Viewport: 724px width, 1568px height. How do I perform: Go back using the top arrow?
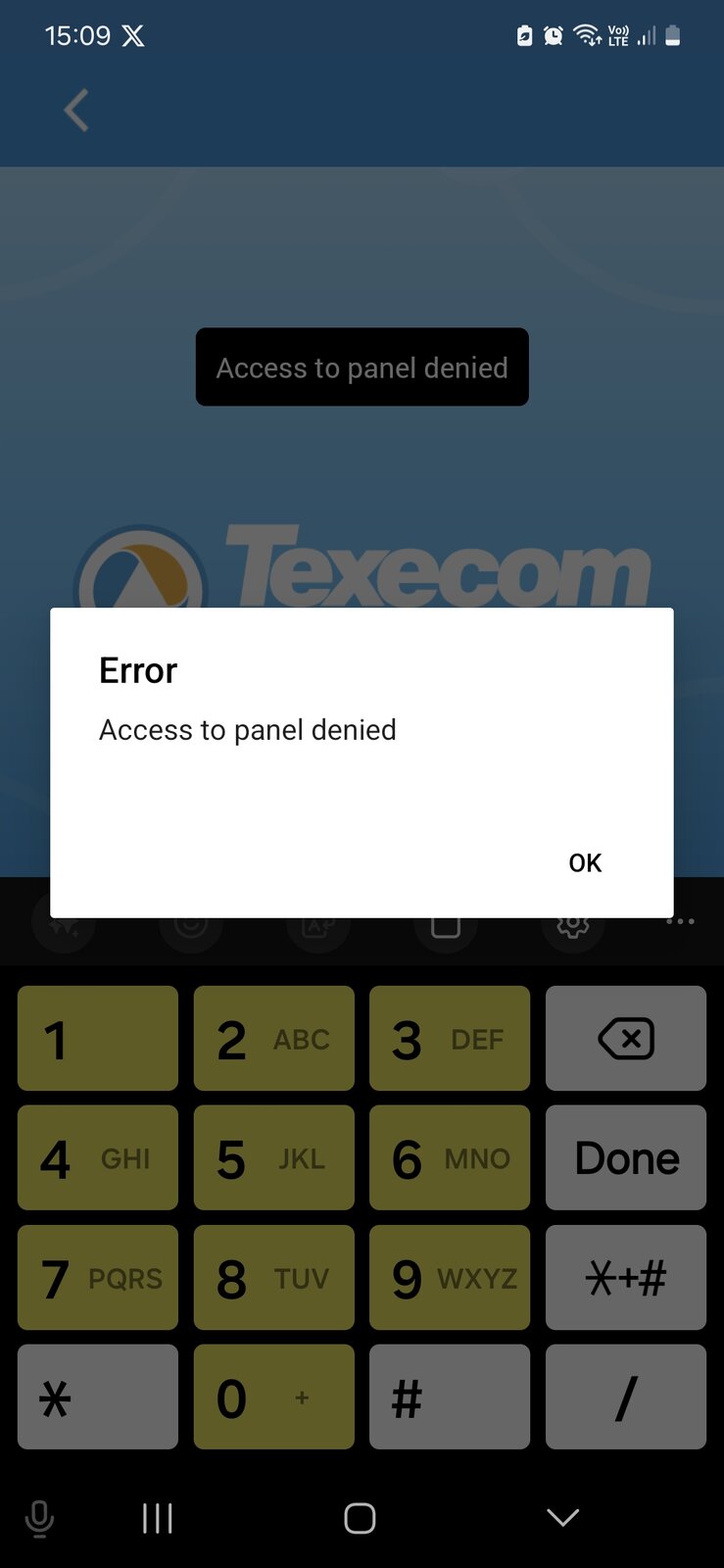[76, 110]
